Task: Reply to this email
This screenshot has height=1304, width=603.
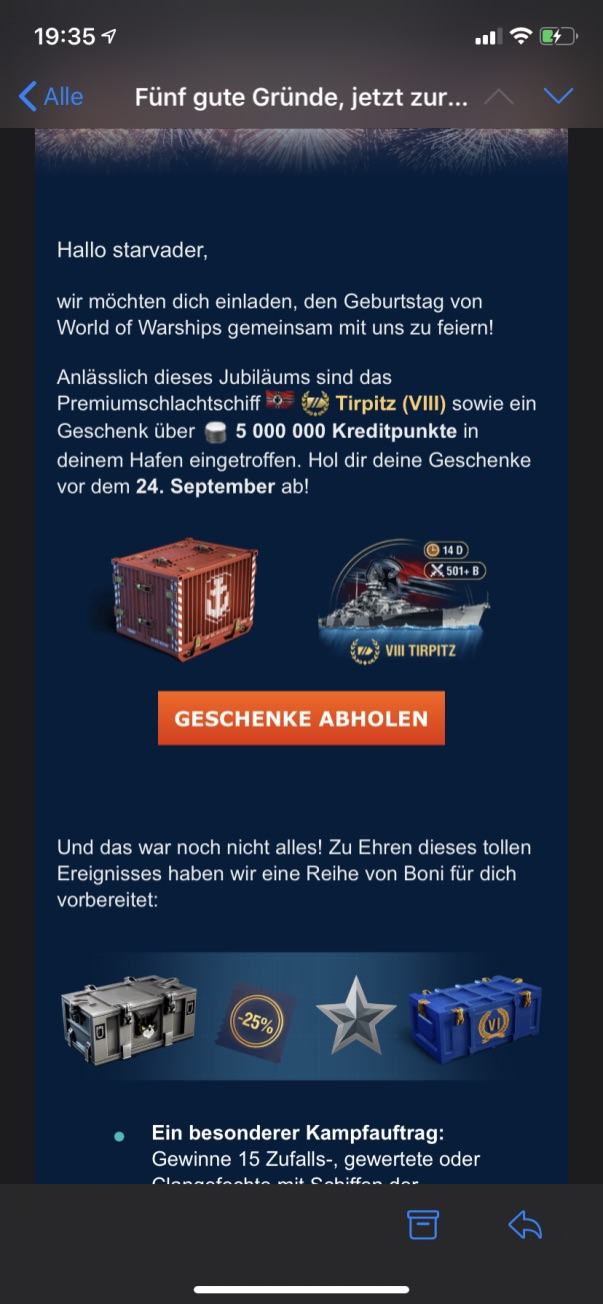Action: click(525, 1224)
